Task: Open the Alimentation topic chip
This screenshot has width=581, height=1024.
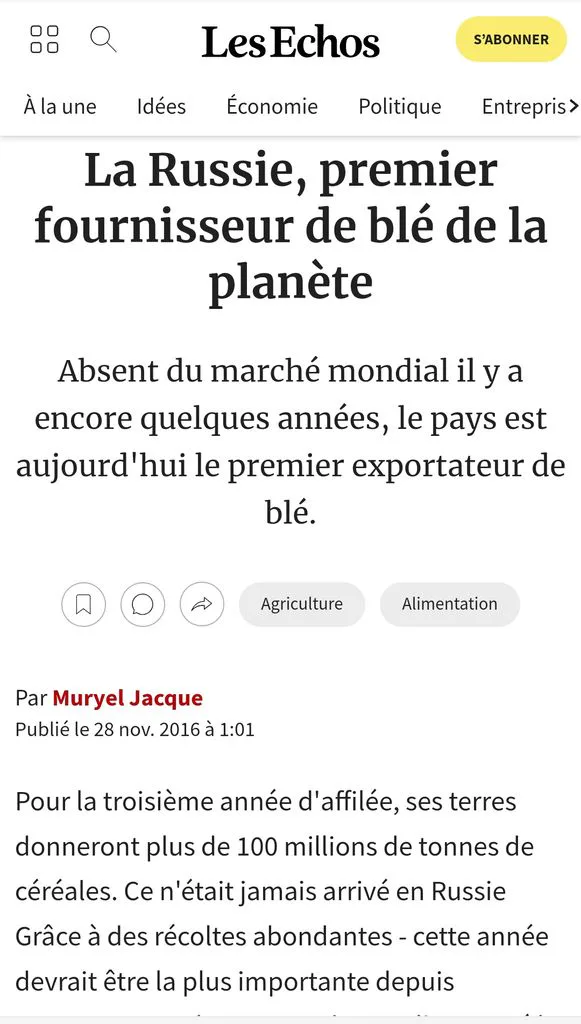Action: point(450,604)
